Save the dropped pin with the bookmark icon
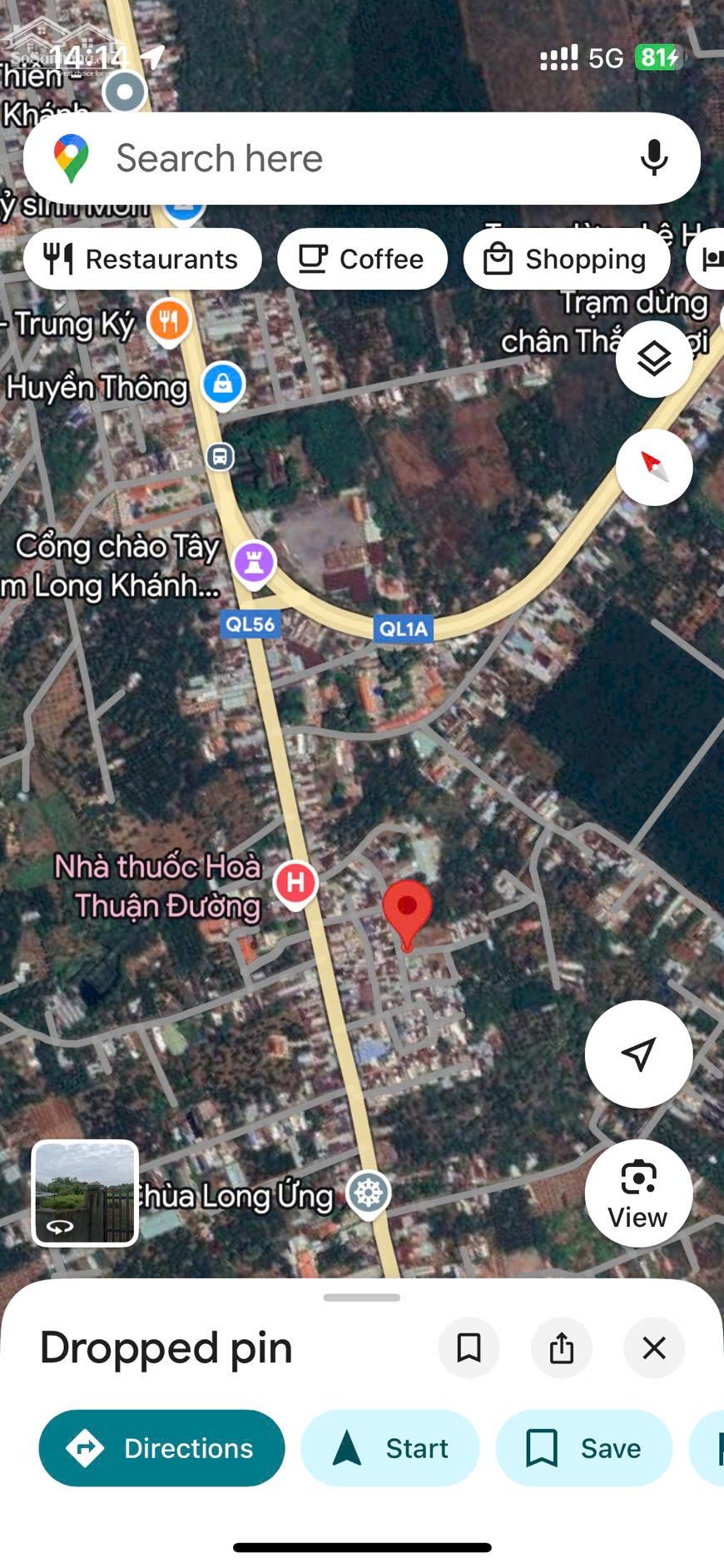Image resolution: width=724 pixels, height=1568 pixels. (x=469, y=1348)
